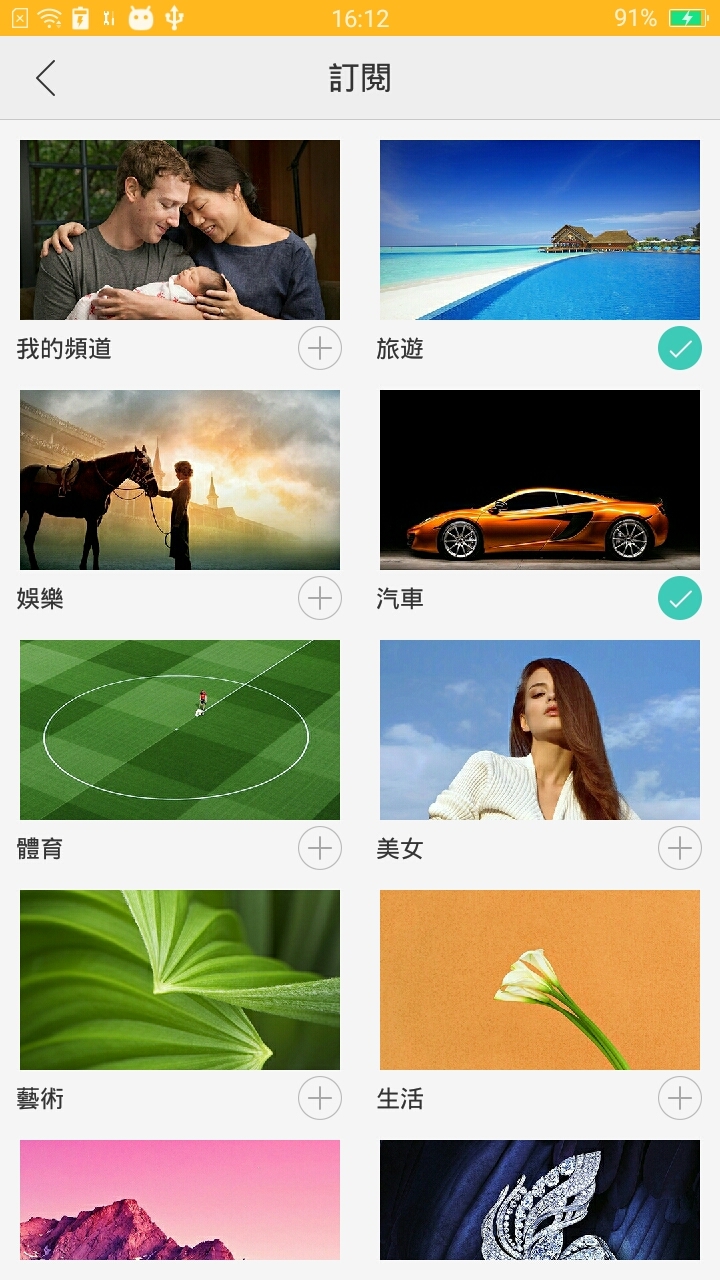Subscribe to the 生活 channel
The image size is (720, 1280).
pos(680,1098)
